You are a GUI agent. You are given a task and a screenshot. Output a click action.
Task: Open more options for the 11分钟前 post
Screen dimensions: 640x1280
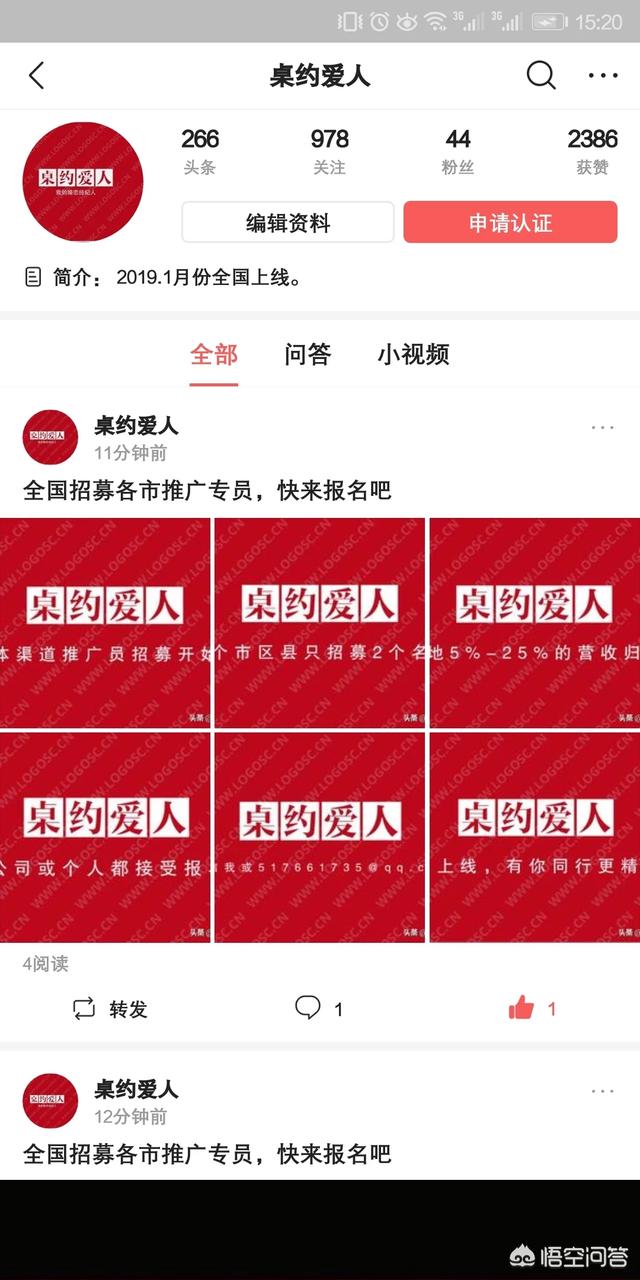[x=602, y=428]
